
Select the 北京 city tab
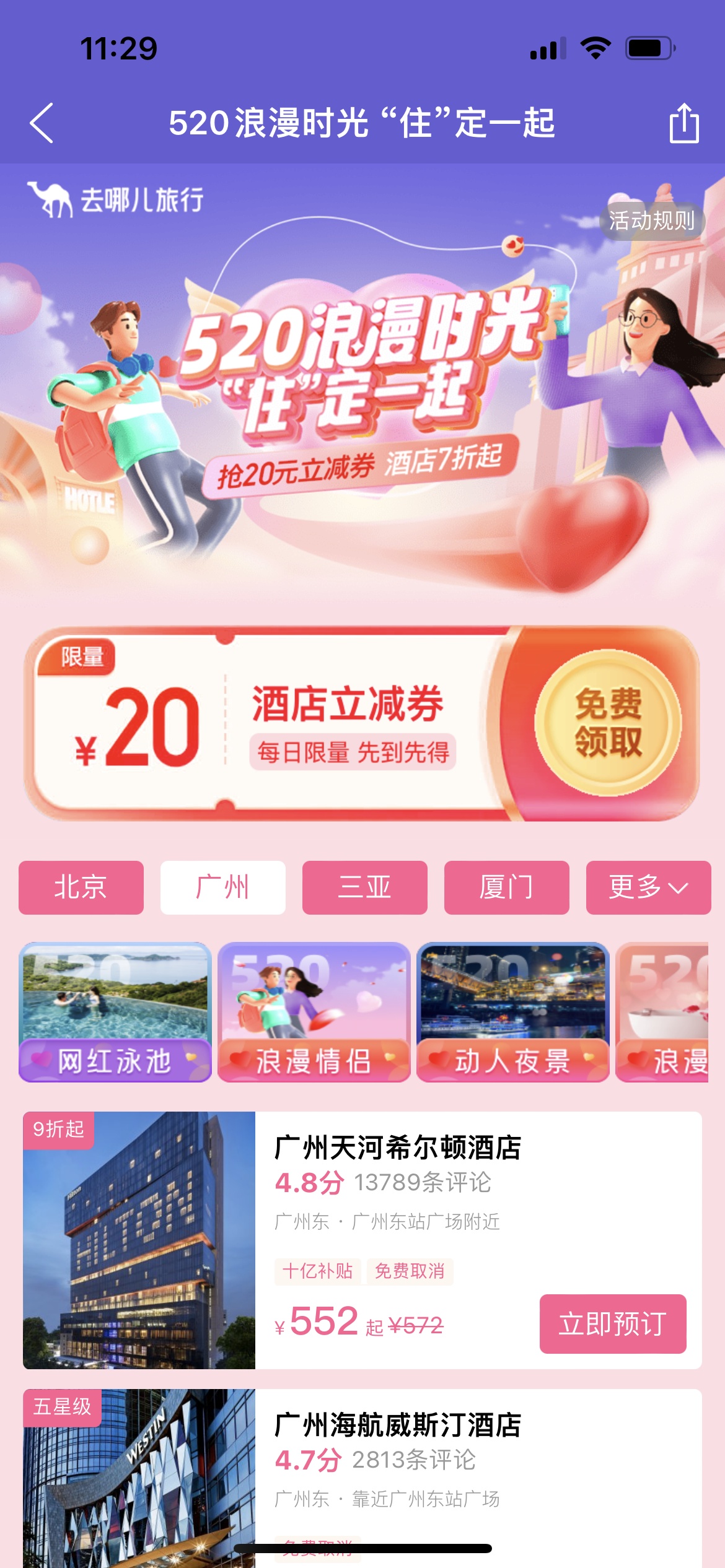81,887
